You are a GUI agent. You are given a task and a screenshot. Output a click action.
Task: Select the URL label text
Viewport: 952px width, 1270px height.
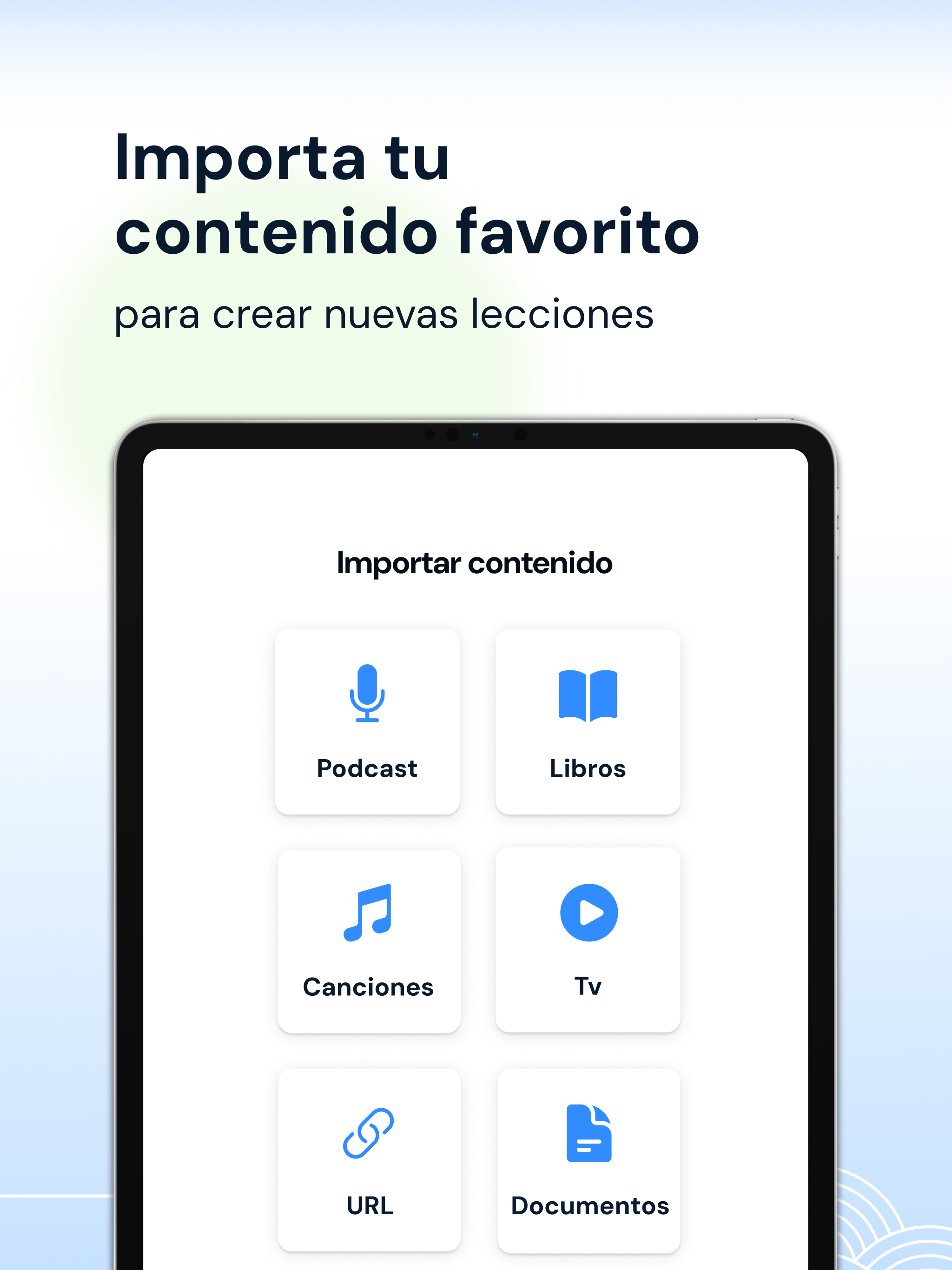[369, 1204]
